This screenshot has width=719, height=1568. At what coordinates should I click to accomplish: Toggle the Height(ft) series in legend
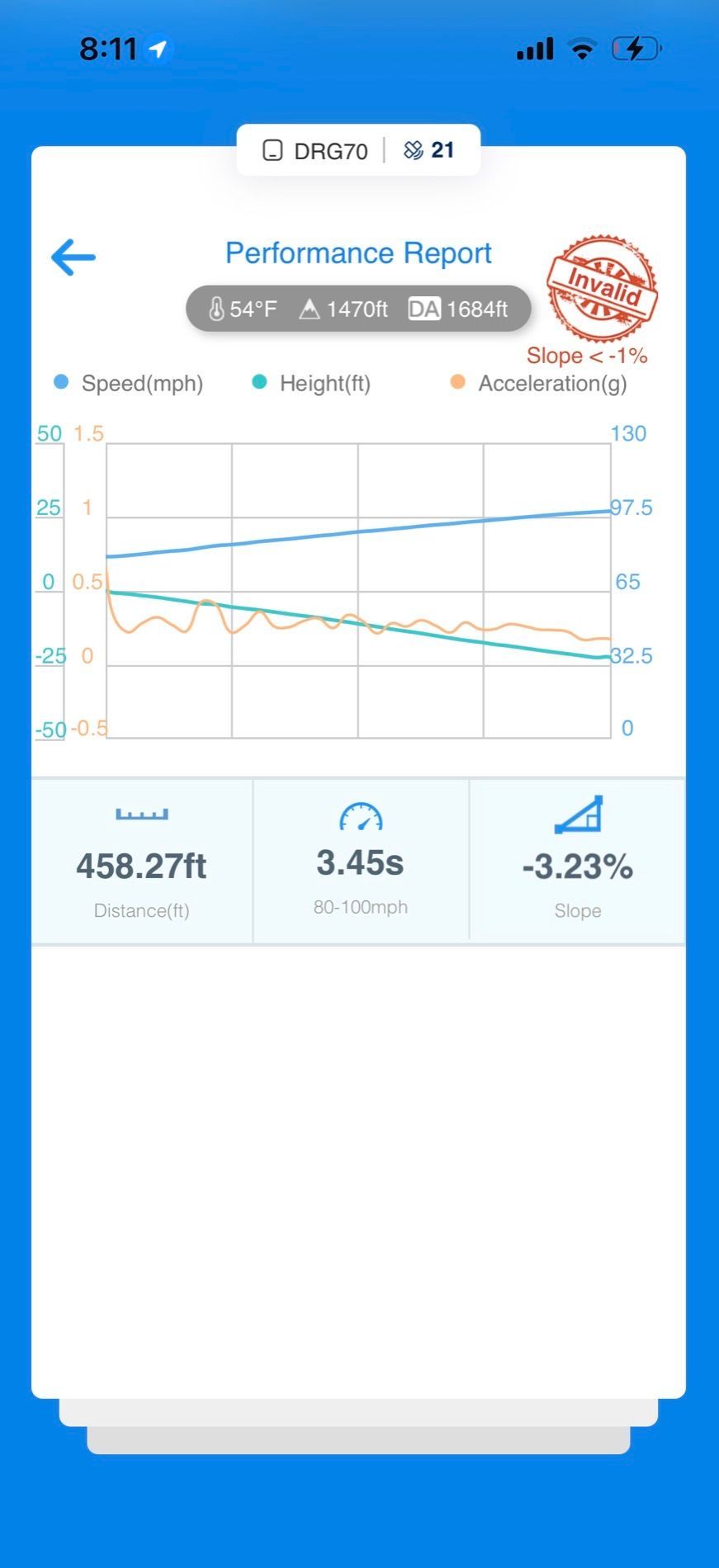(312, 384)
